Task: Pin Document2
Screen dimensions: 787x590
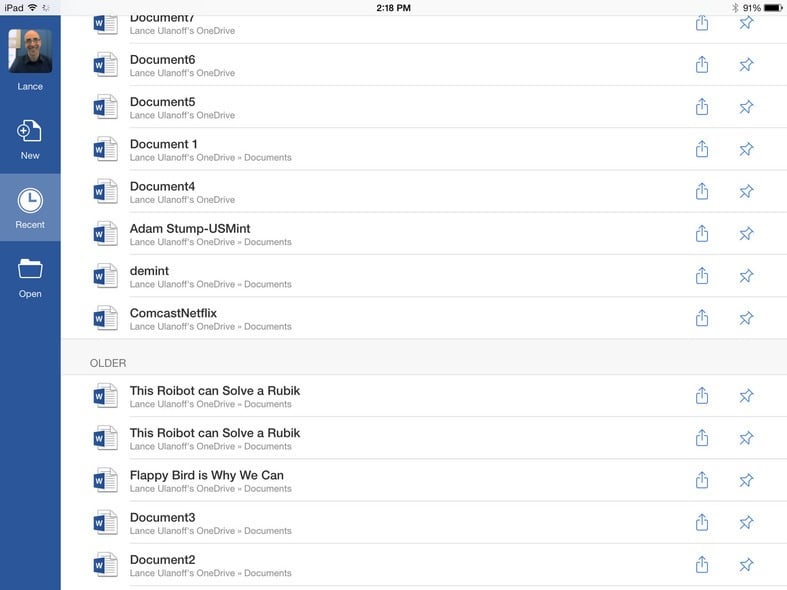Action: click(746, 565)
